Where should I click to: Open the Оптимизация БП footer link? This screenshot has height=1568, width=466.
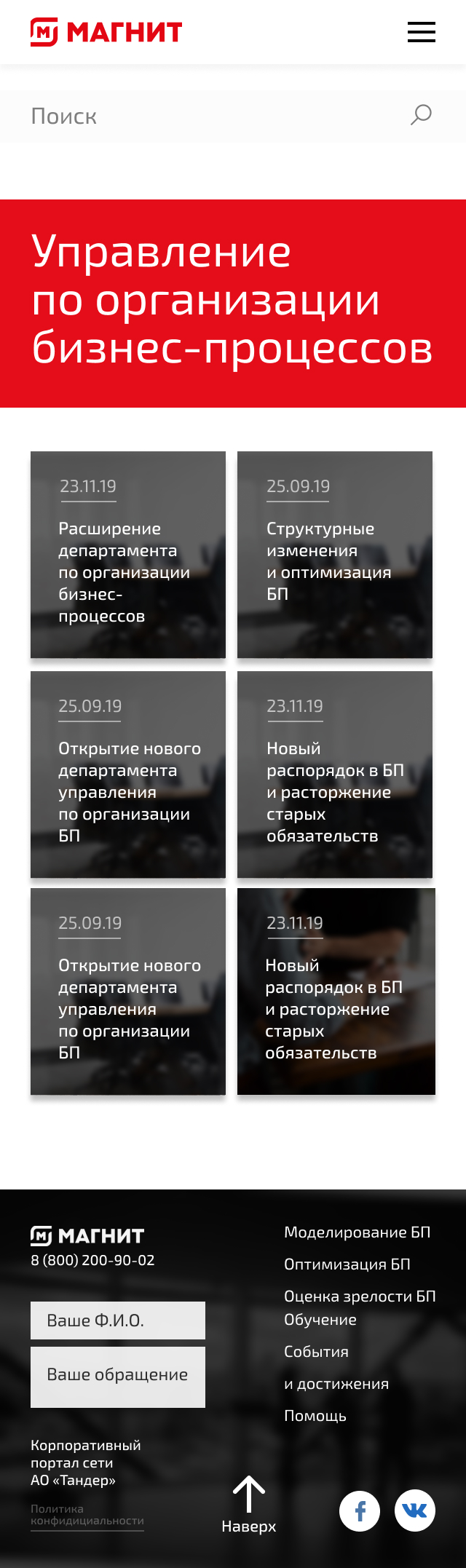click(347, 1264)
